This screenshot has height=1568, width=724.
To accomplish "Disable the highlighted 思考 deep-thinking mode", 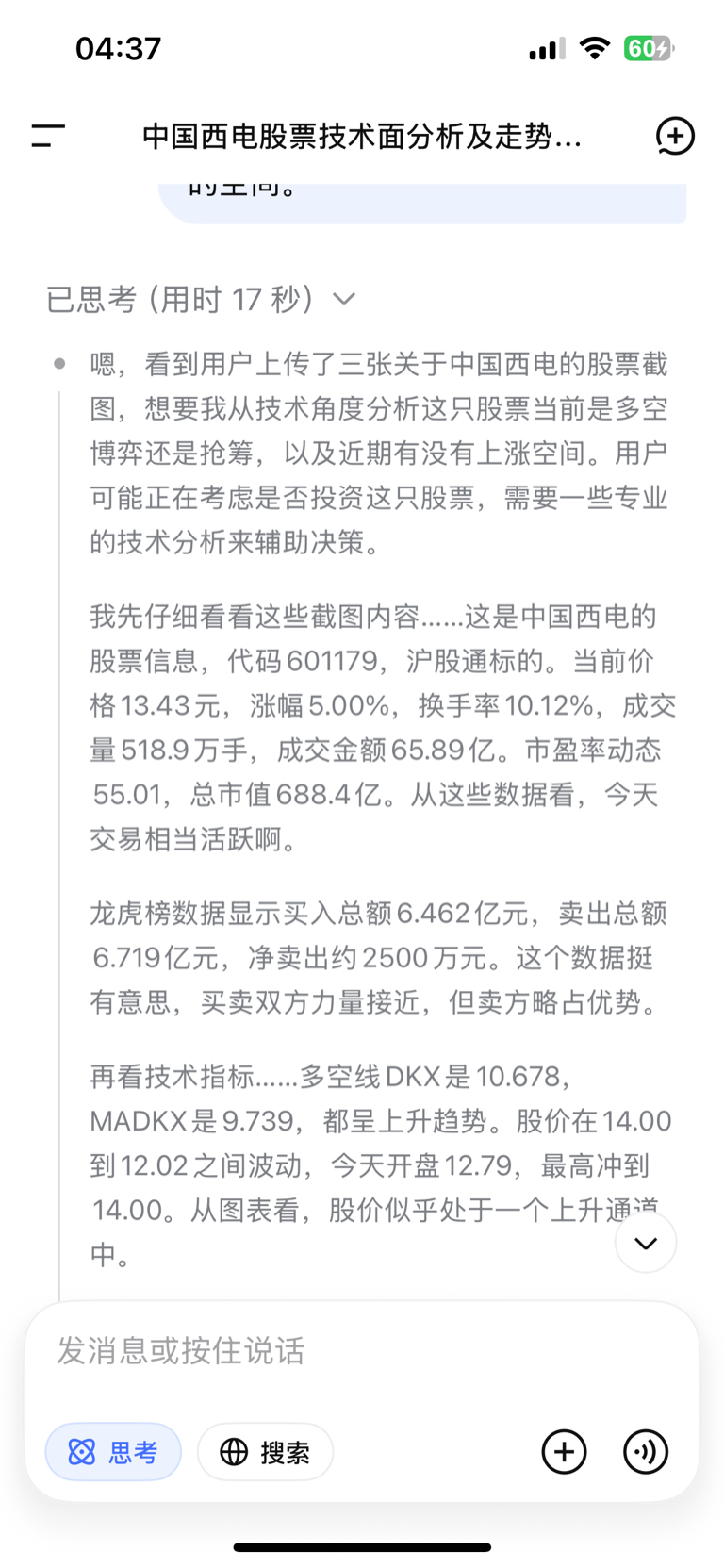I will click(113, 1452).
